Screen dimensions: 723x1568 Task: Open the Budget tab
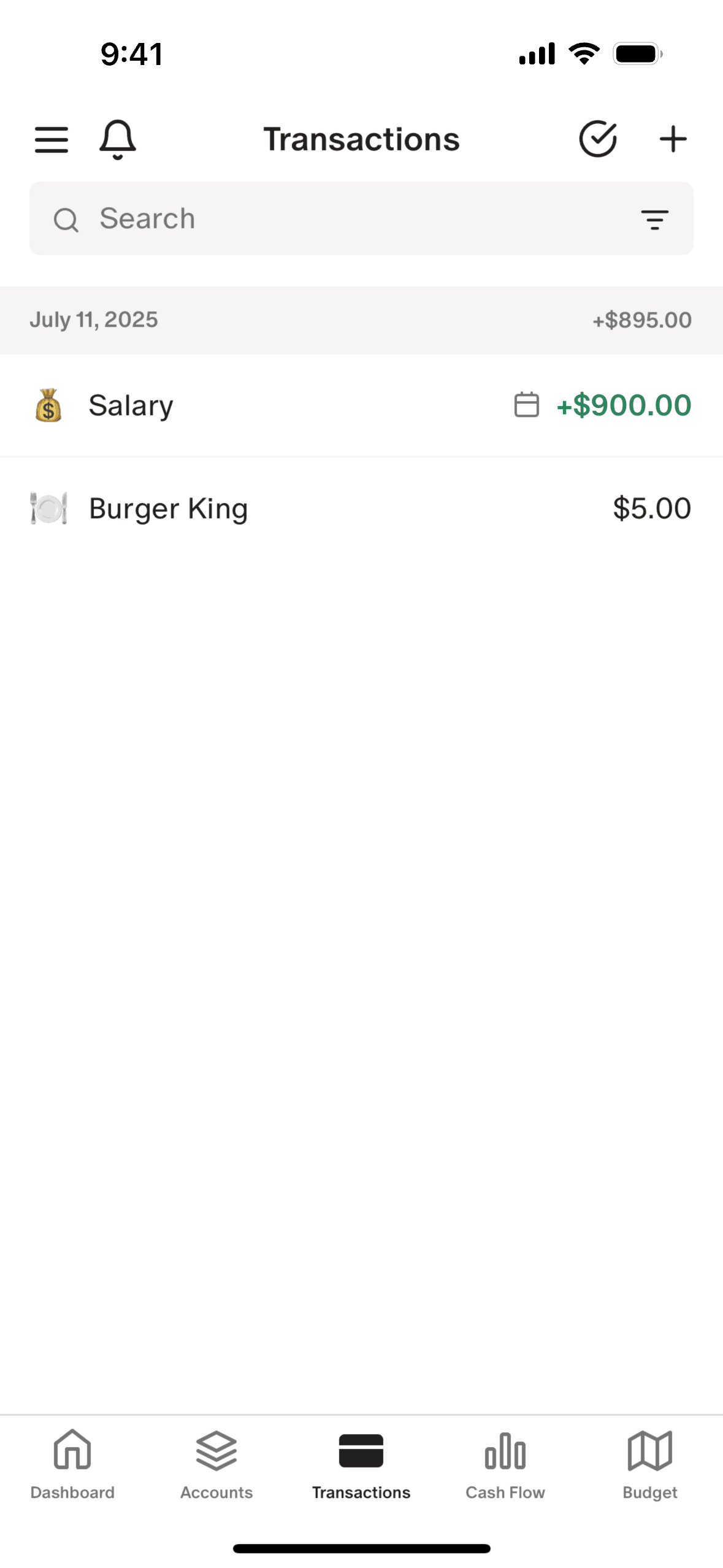(x=650, y=1464)
